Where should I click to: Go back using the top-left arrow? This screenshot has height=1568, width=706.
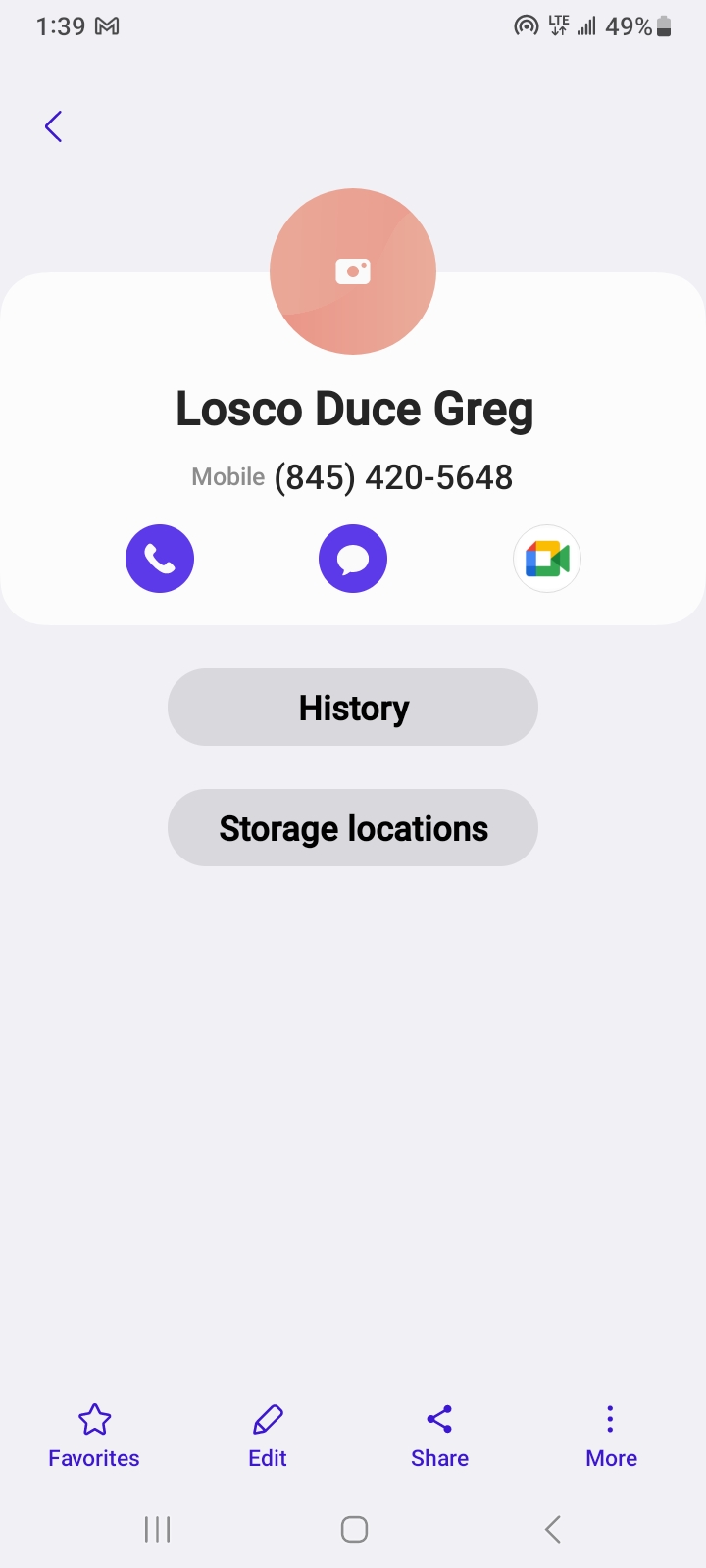[54, 126]
